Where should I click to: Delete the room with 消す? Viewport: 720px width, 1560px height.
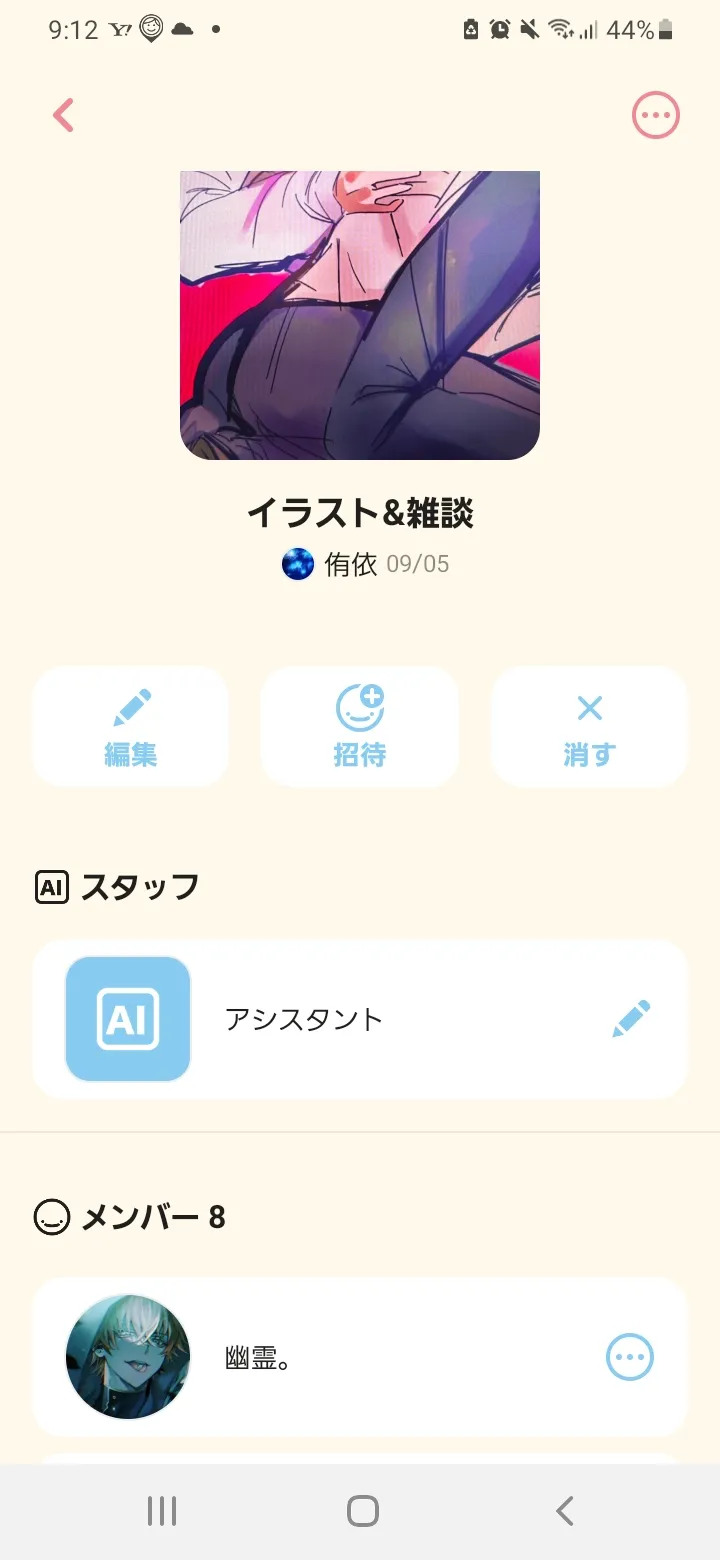pos(589,727)
